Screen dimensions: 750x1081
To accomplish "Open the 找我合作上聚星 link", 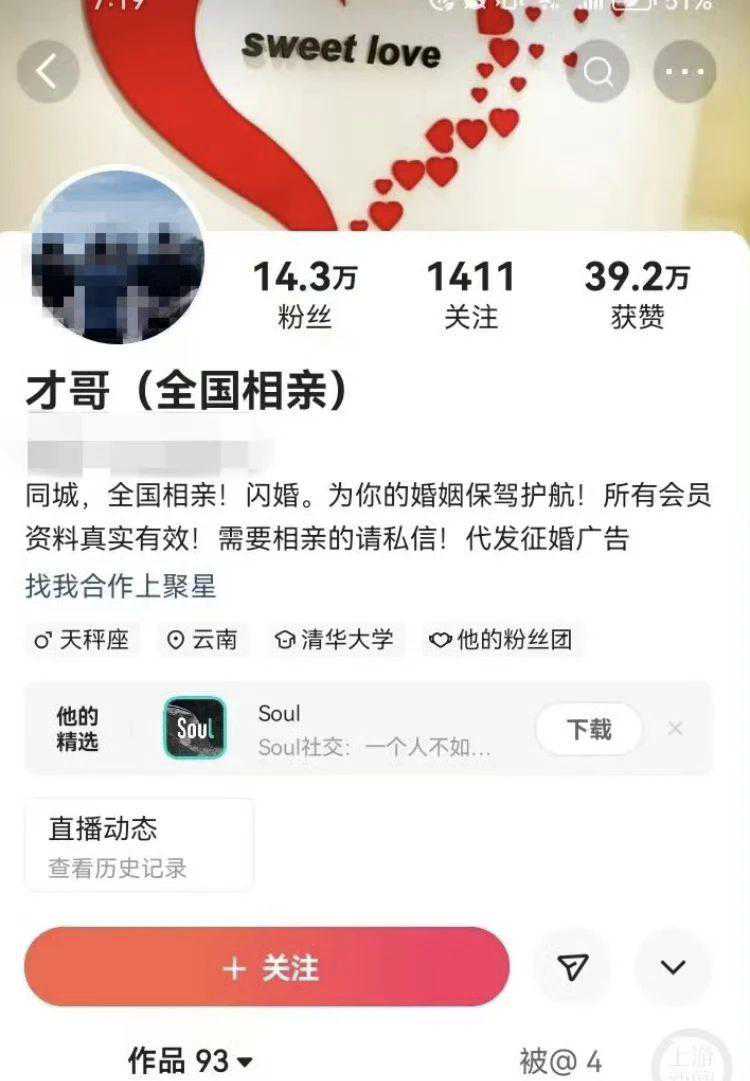I will [x=120, y=586].
